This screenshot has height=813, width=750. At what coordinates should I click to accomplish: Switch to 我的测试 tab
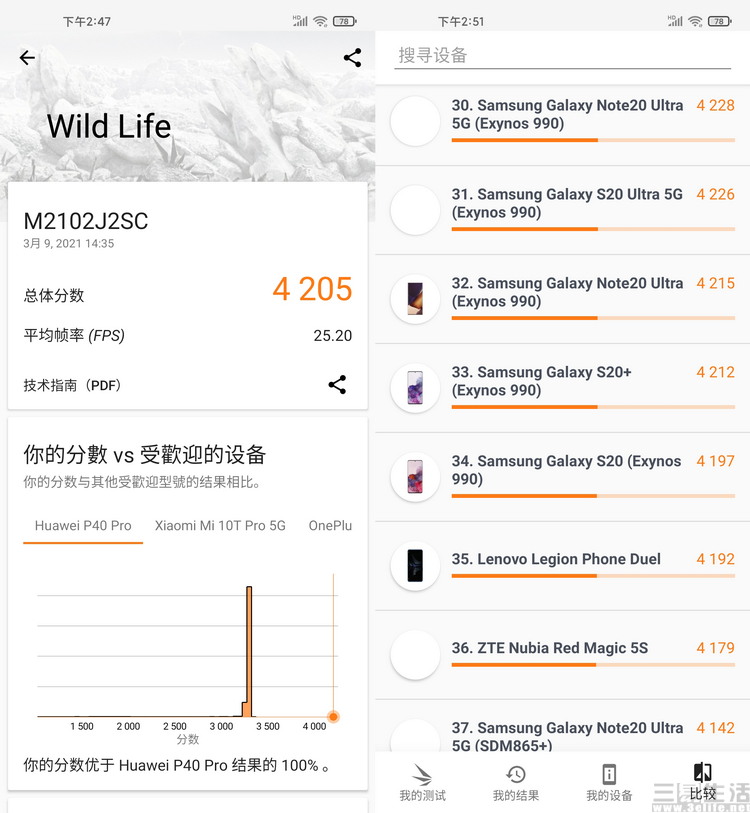tap(422, 782)
